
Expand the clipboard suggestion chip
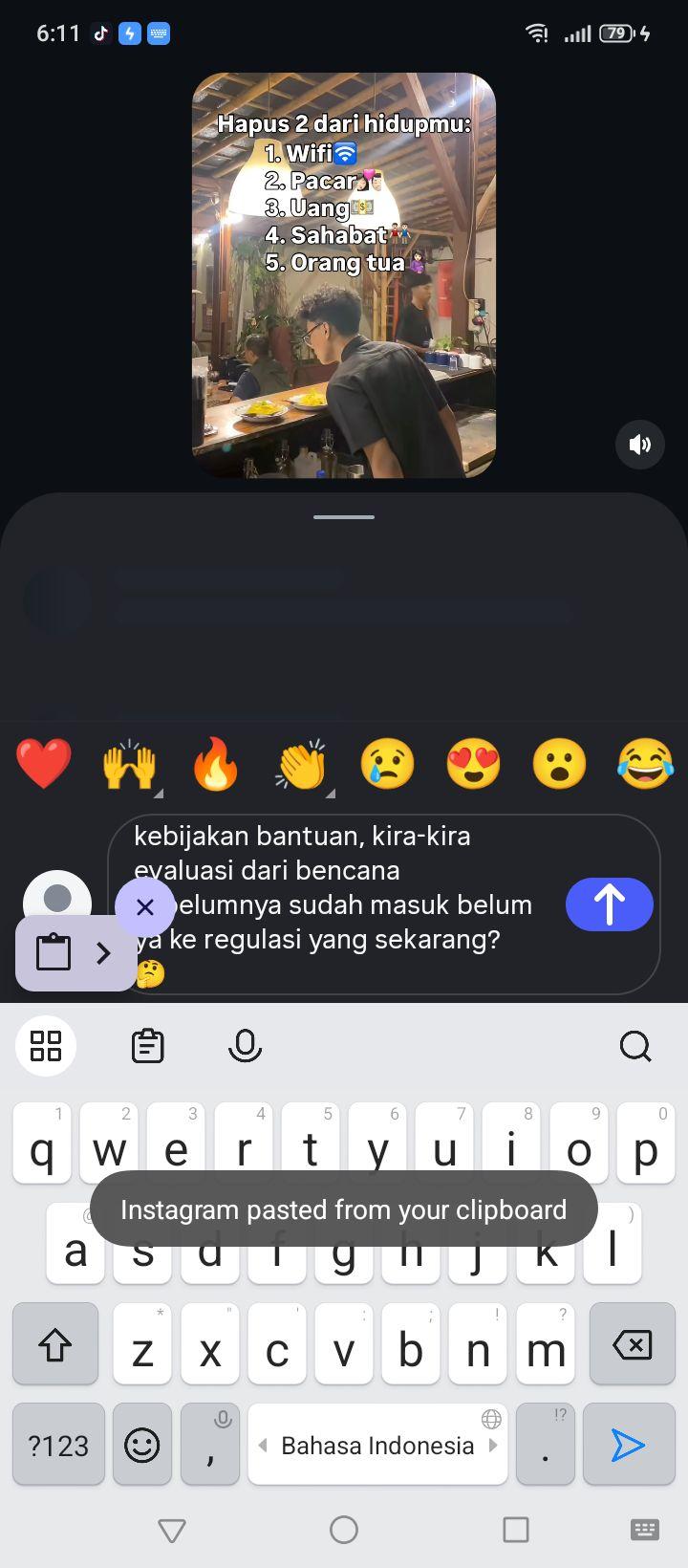click(x=76, y=953)
